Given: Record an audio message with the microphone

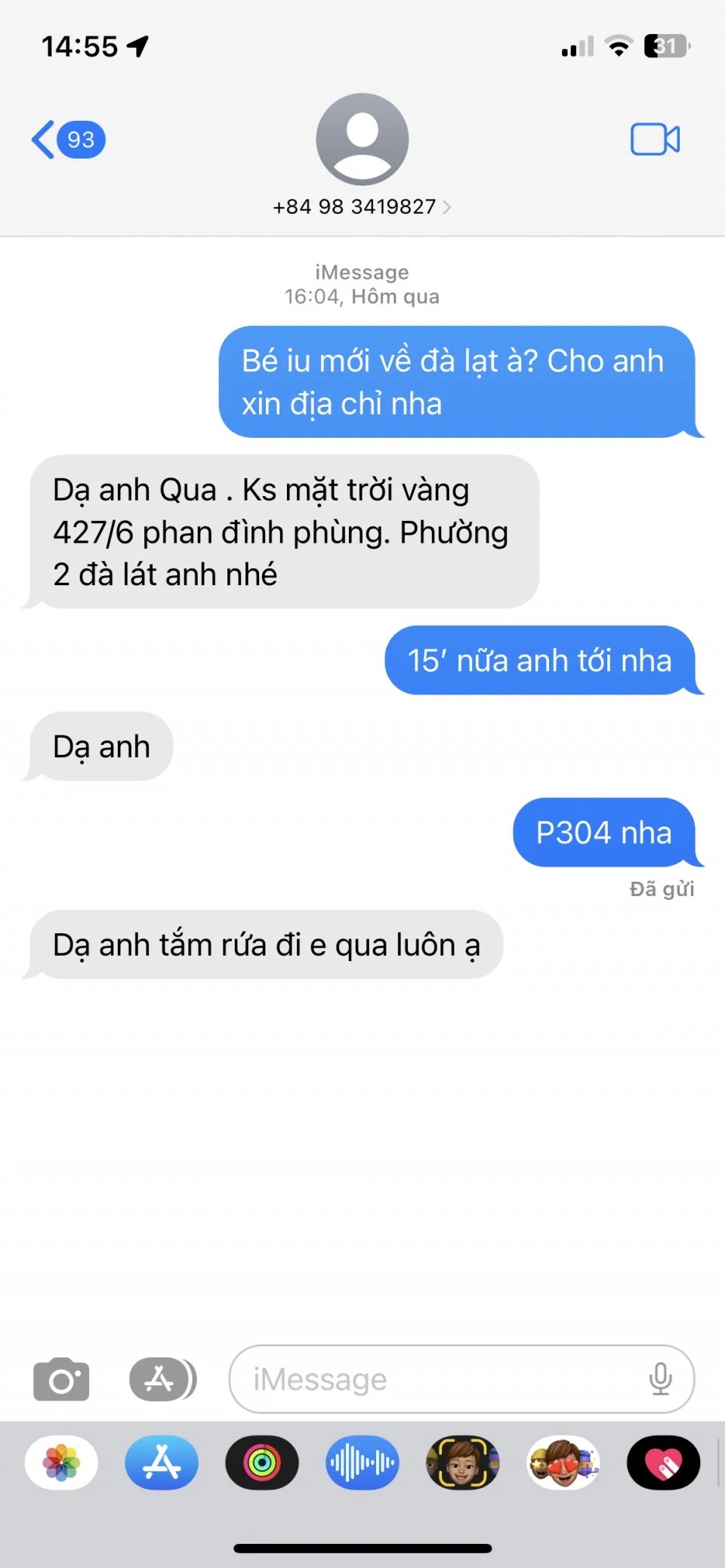Looking at the screenshot, I should point(660,1379).
